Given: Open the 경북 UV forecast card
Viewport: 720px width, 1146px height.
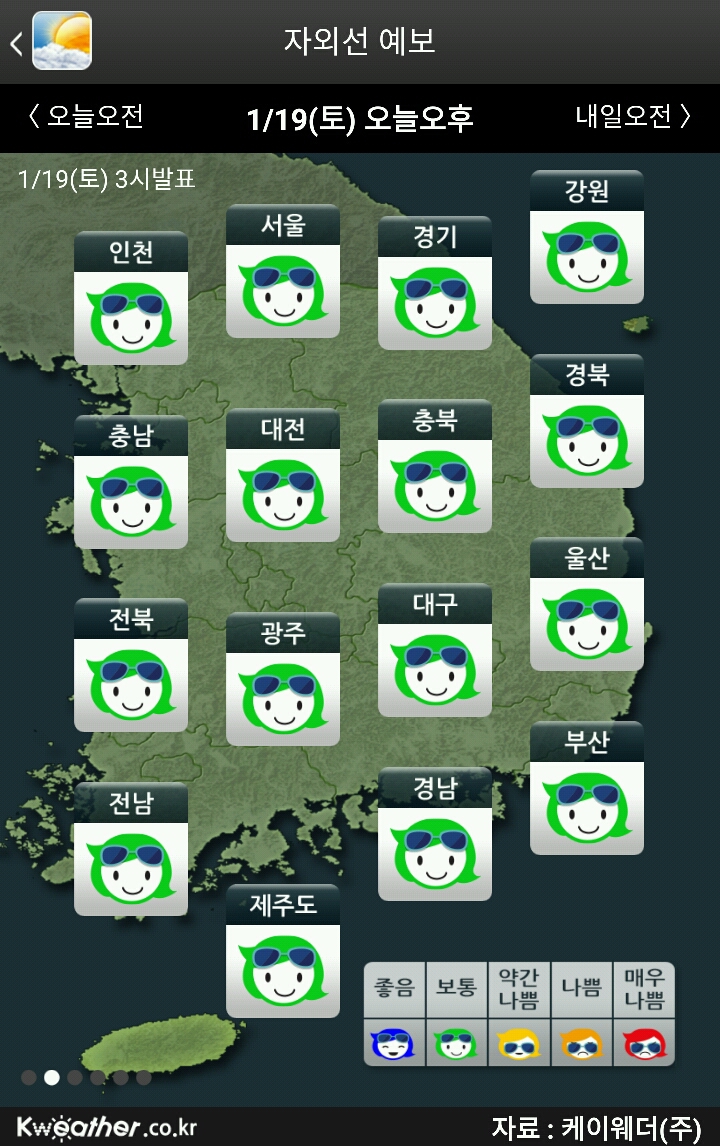Looking at the screenshot, I should pos(587,421).
